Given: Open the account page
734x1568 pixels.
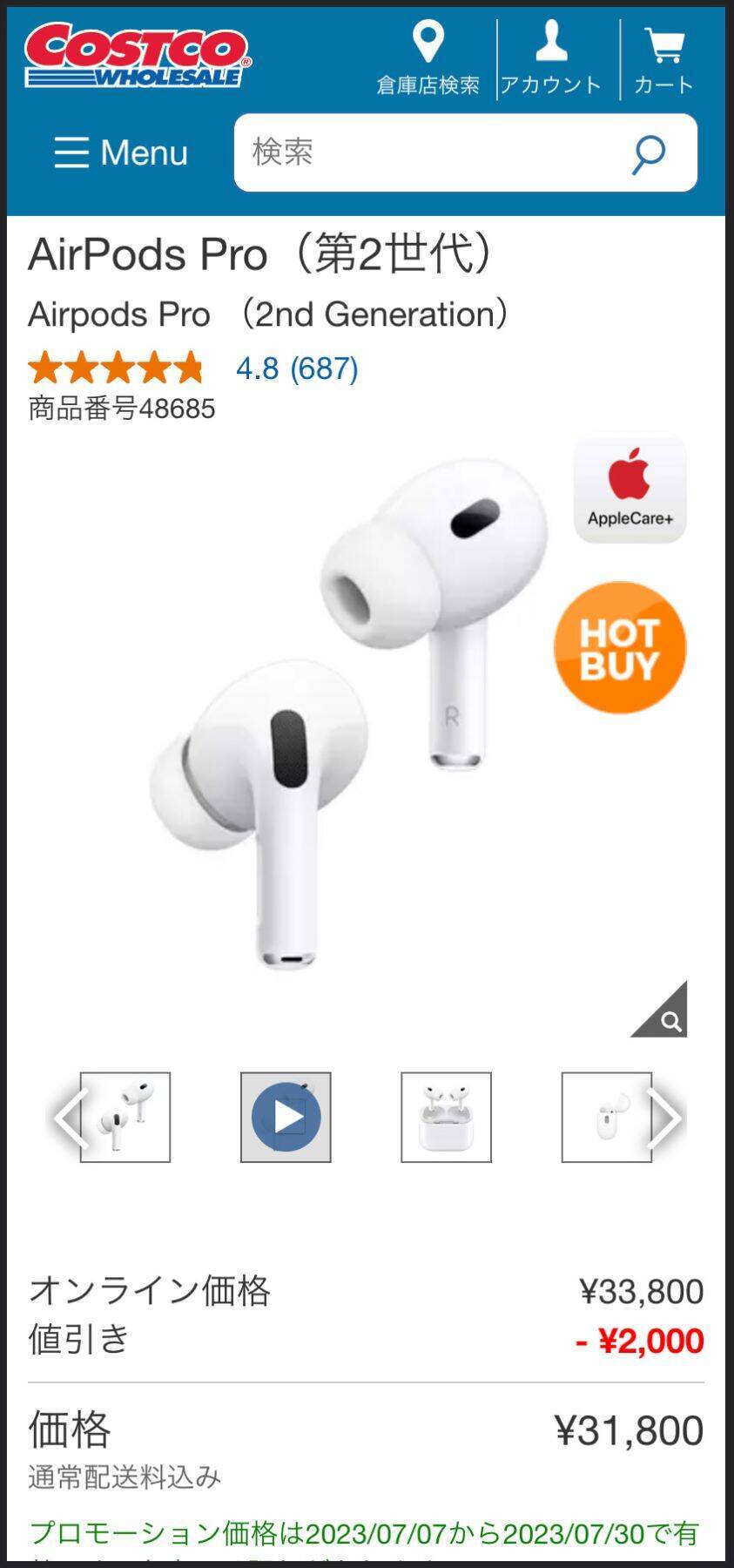Looking at the screenshot, I should [550, 59].
